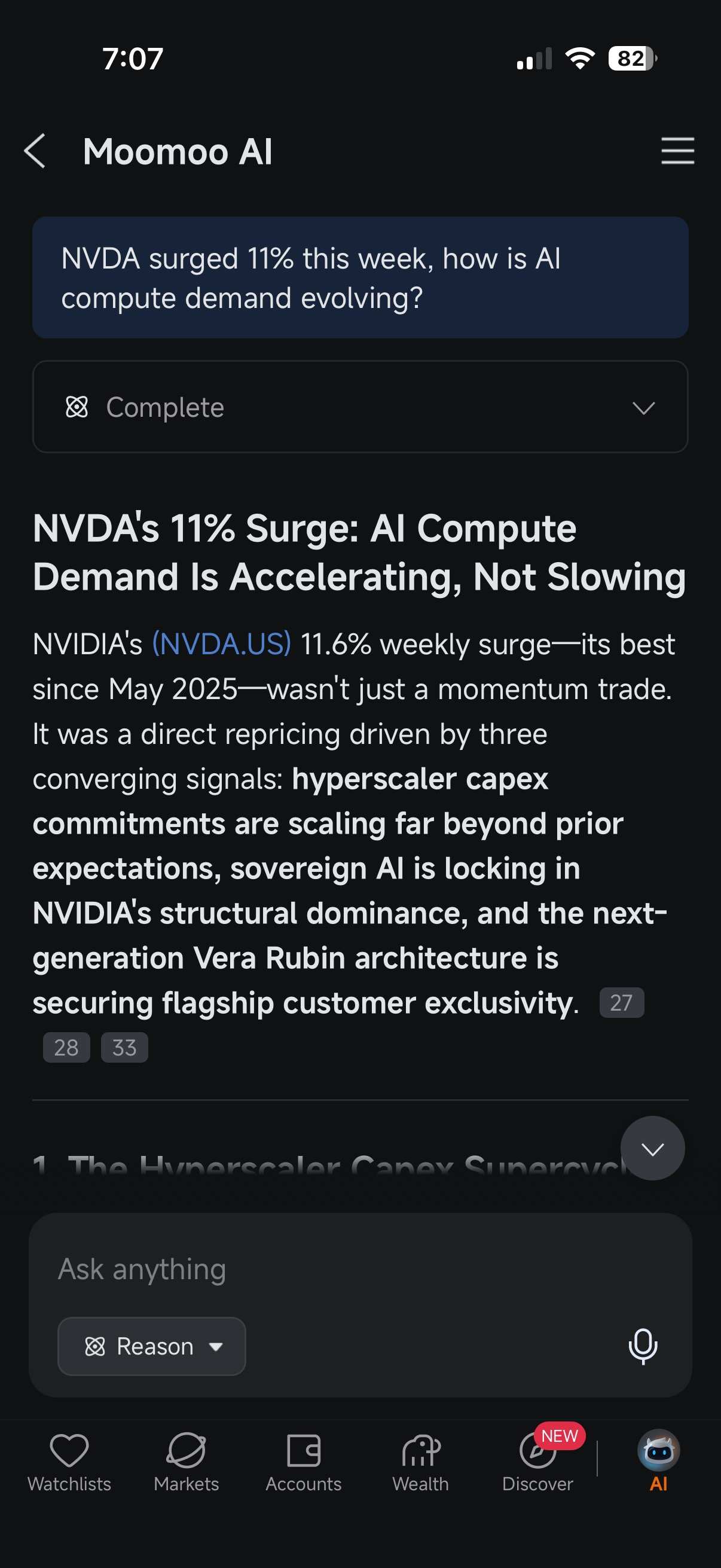Select the AI tab
Image resolution: width=721 pixels, height=1568 pixels.
658,1461
